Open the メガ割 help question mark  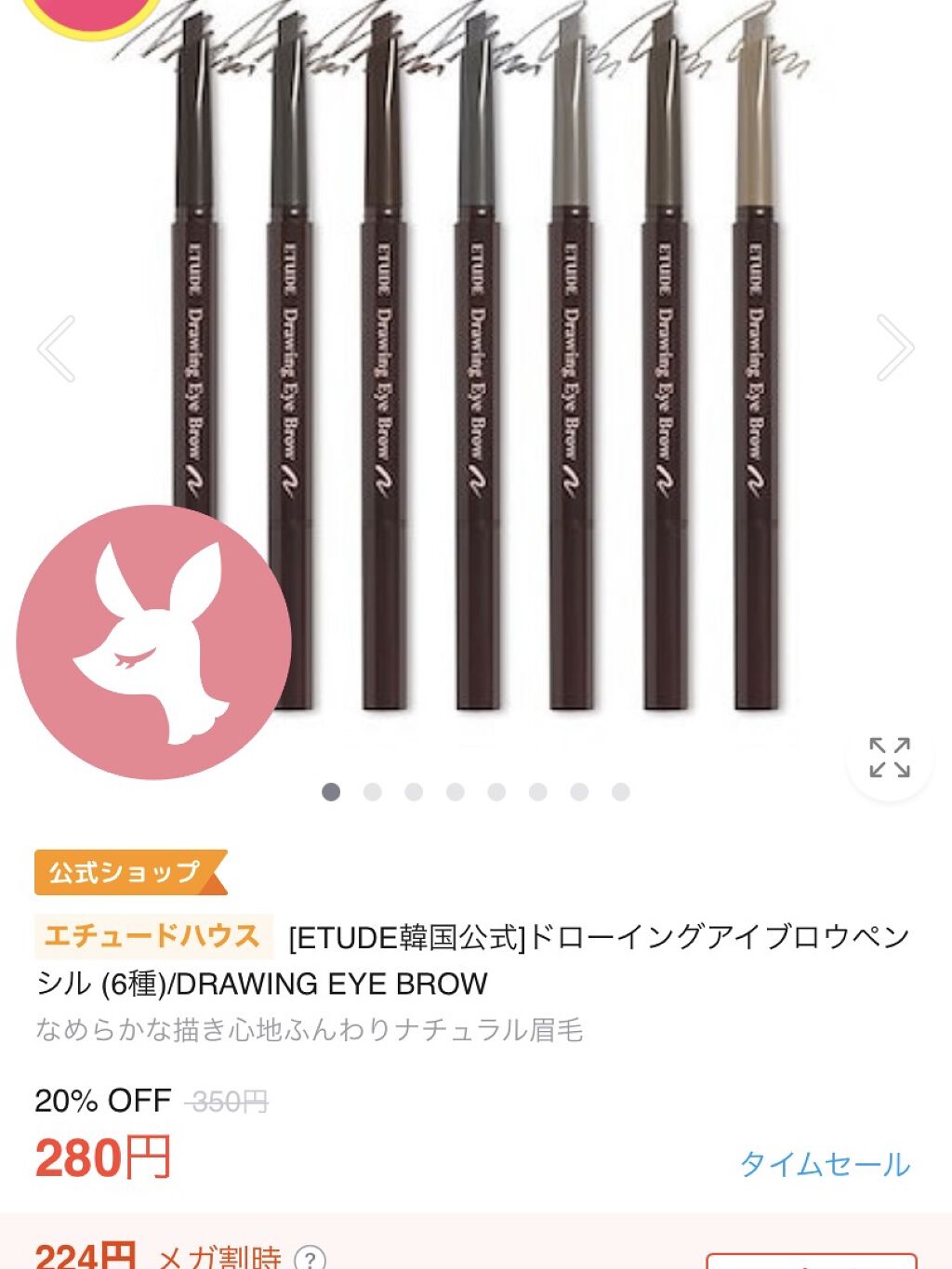click(x=310, y=1258)
